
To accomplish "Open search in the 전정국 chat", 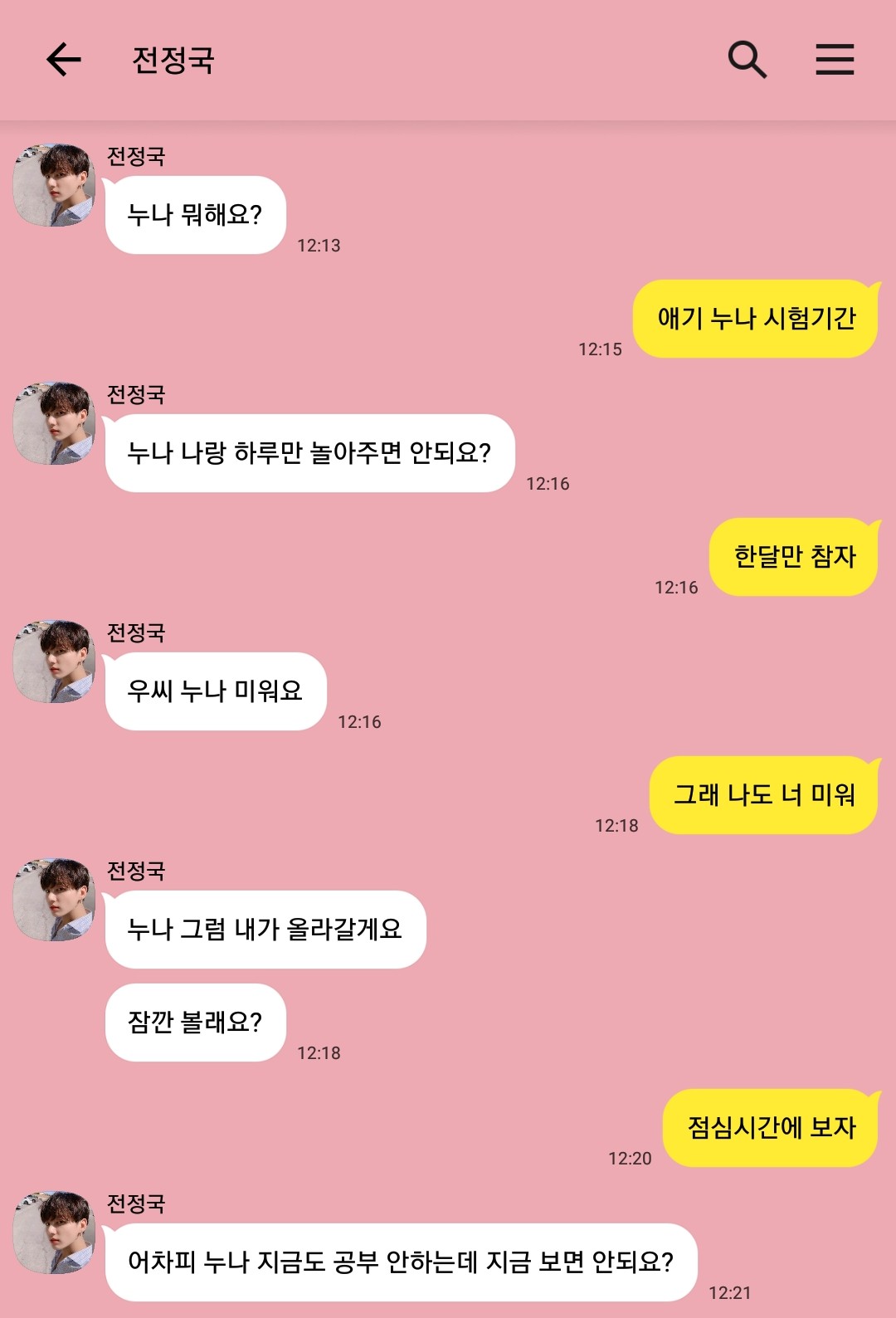I will (747, 60).
